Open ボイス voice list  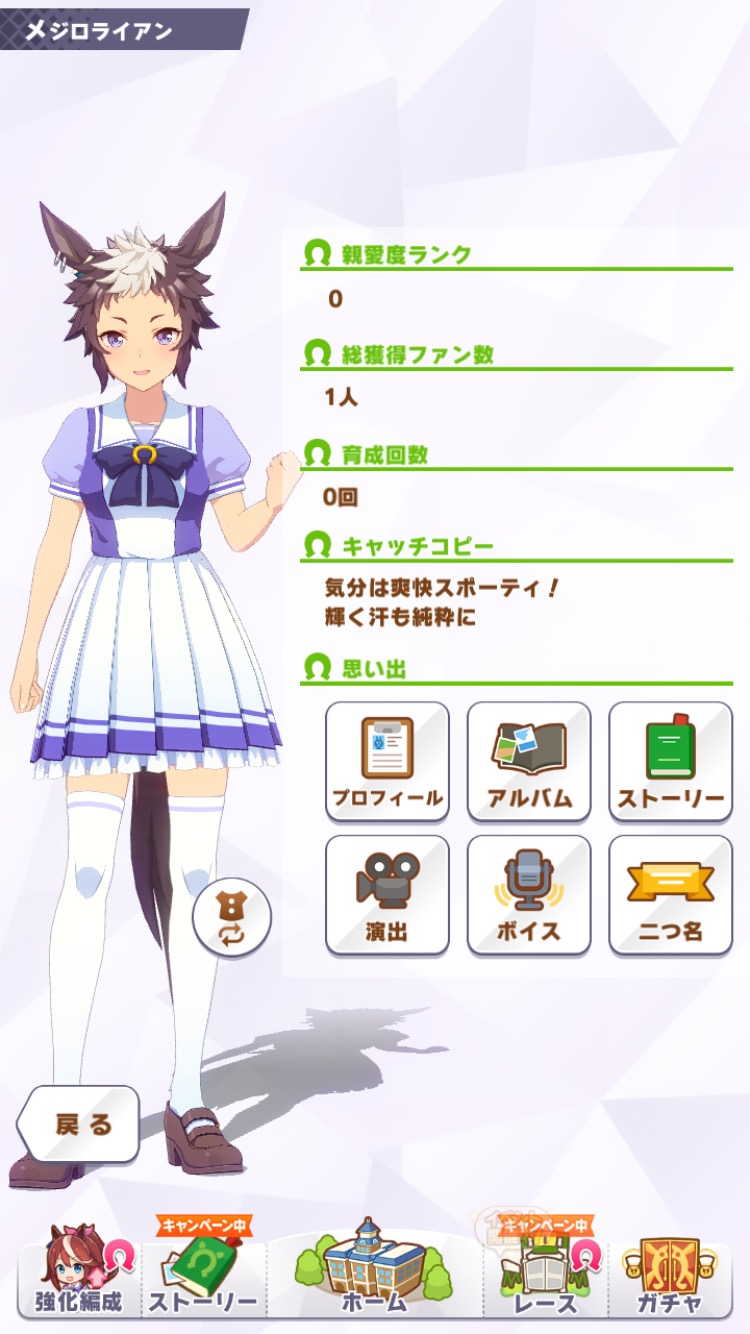point(529,895)
